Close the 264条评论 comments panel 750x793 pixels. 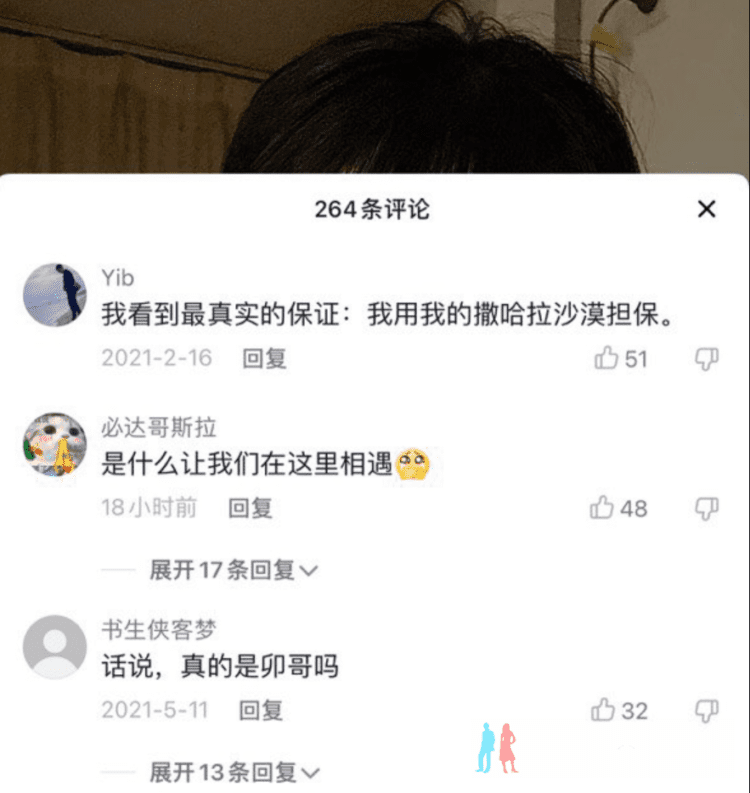coord(706,209)
